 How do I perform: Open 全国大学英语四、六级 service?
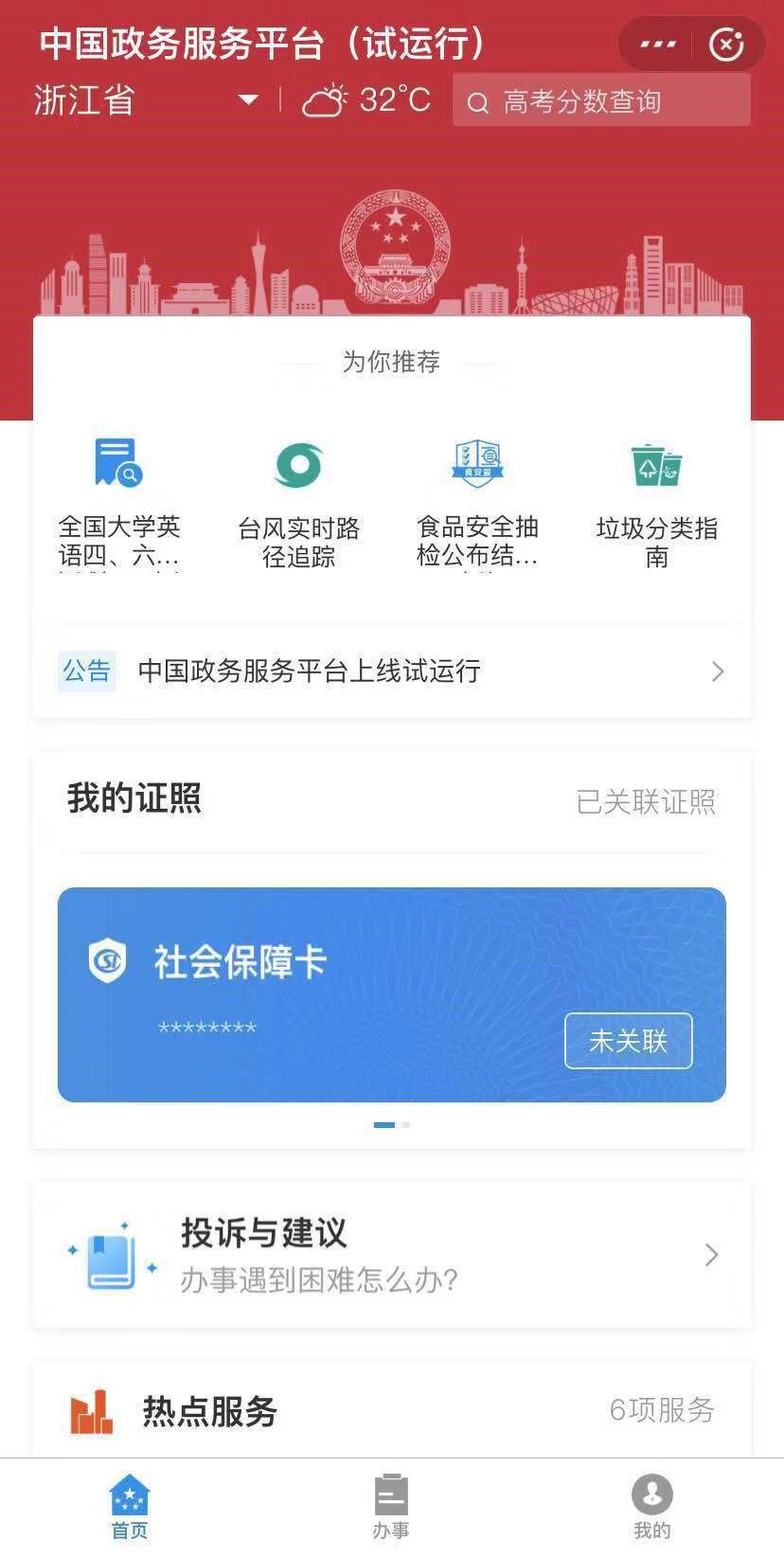tap(118, 504)
